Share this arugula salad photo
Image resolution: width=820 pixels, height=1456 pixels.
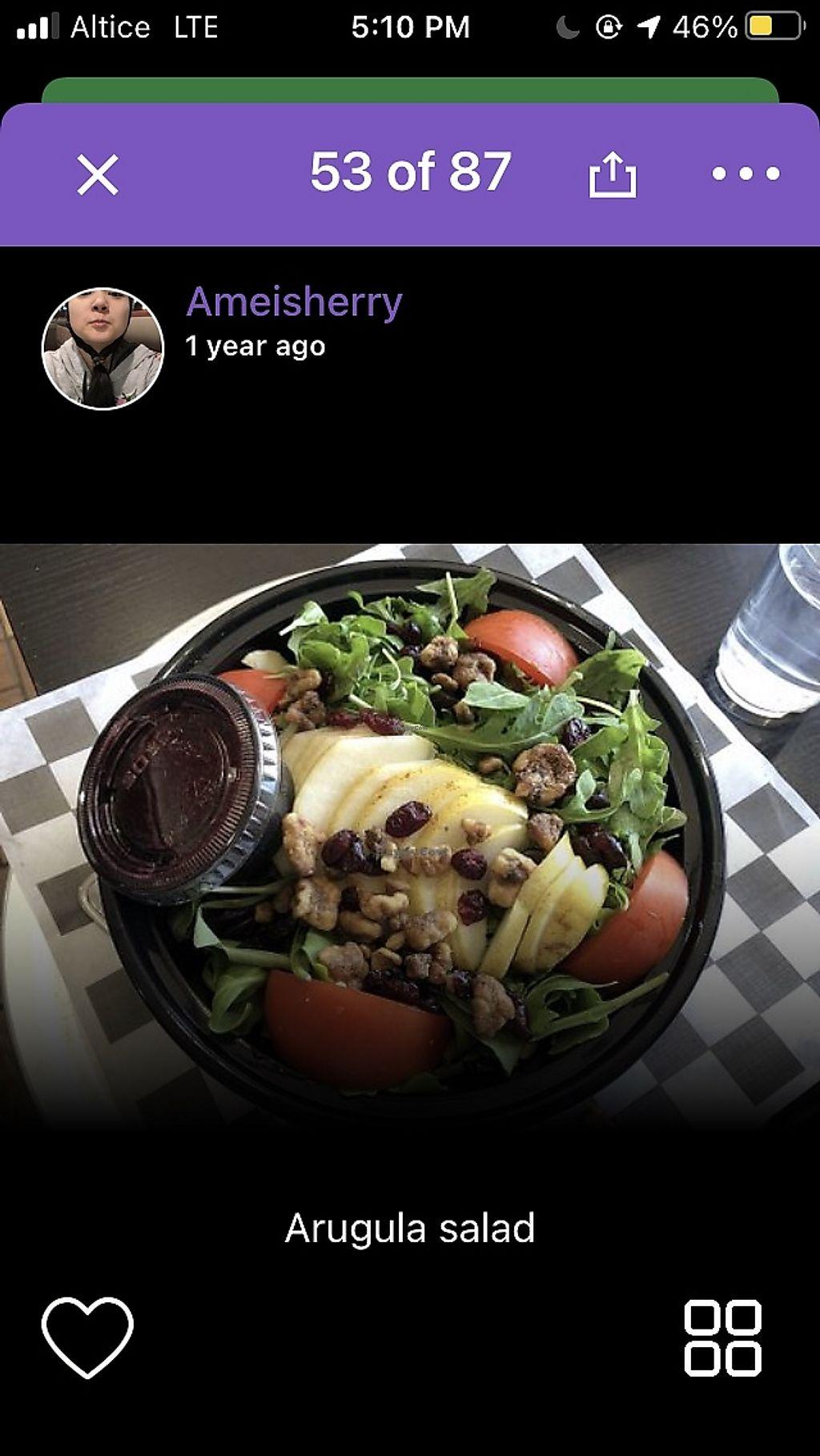point(613,175)
